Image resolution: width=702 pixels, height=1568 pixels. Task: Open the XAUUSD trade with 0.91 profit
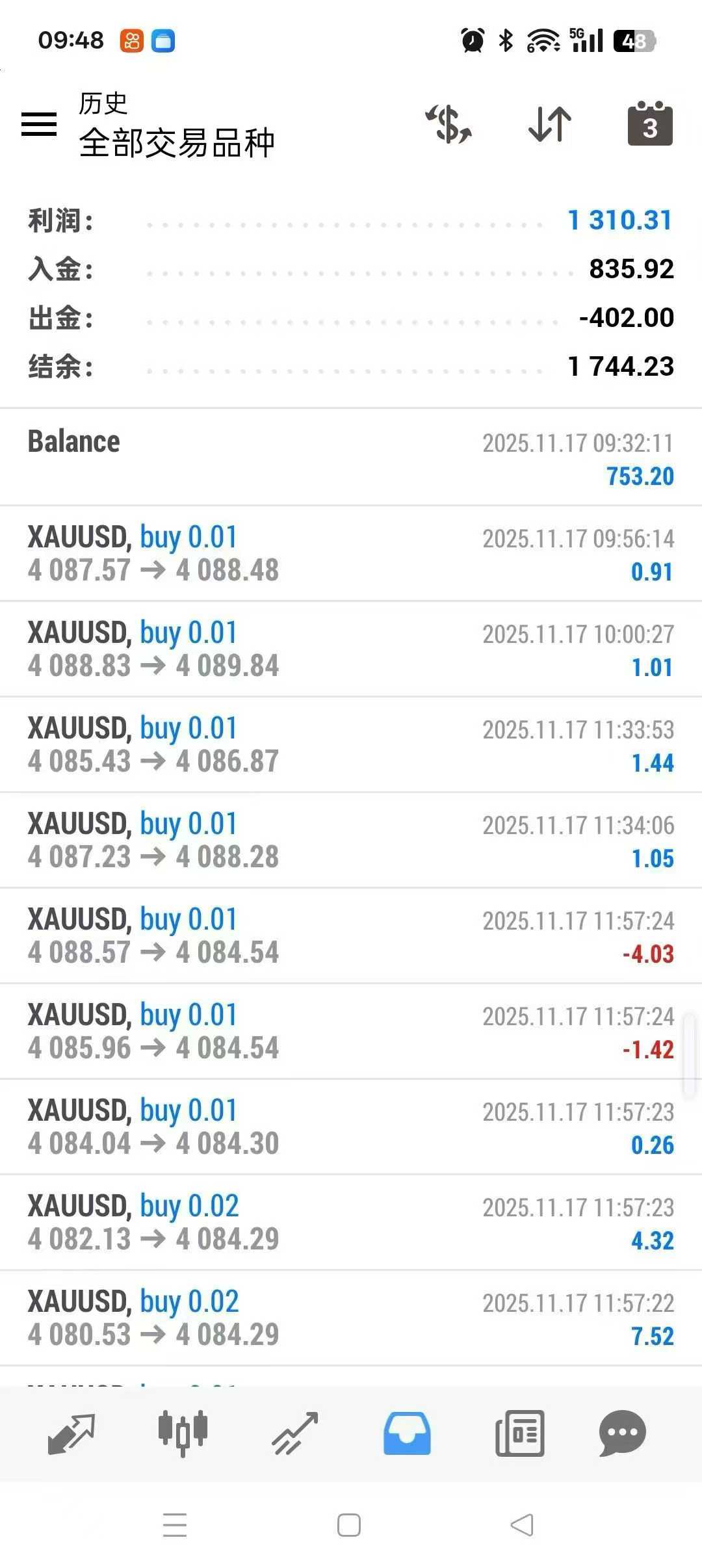click(351, 553)
